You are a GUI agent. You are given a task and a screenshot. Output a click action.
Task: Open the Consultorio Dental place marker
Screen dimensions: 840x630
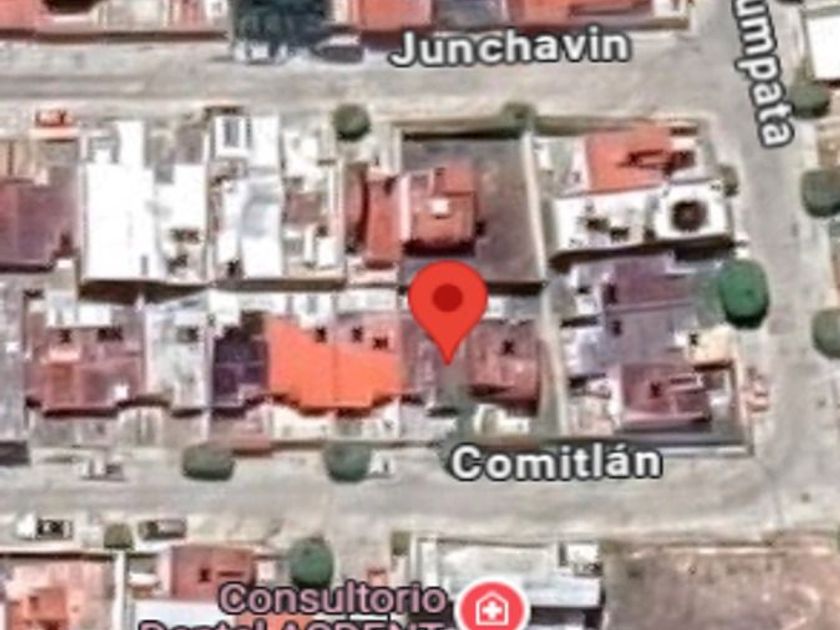493,606
